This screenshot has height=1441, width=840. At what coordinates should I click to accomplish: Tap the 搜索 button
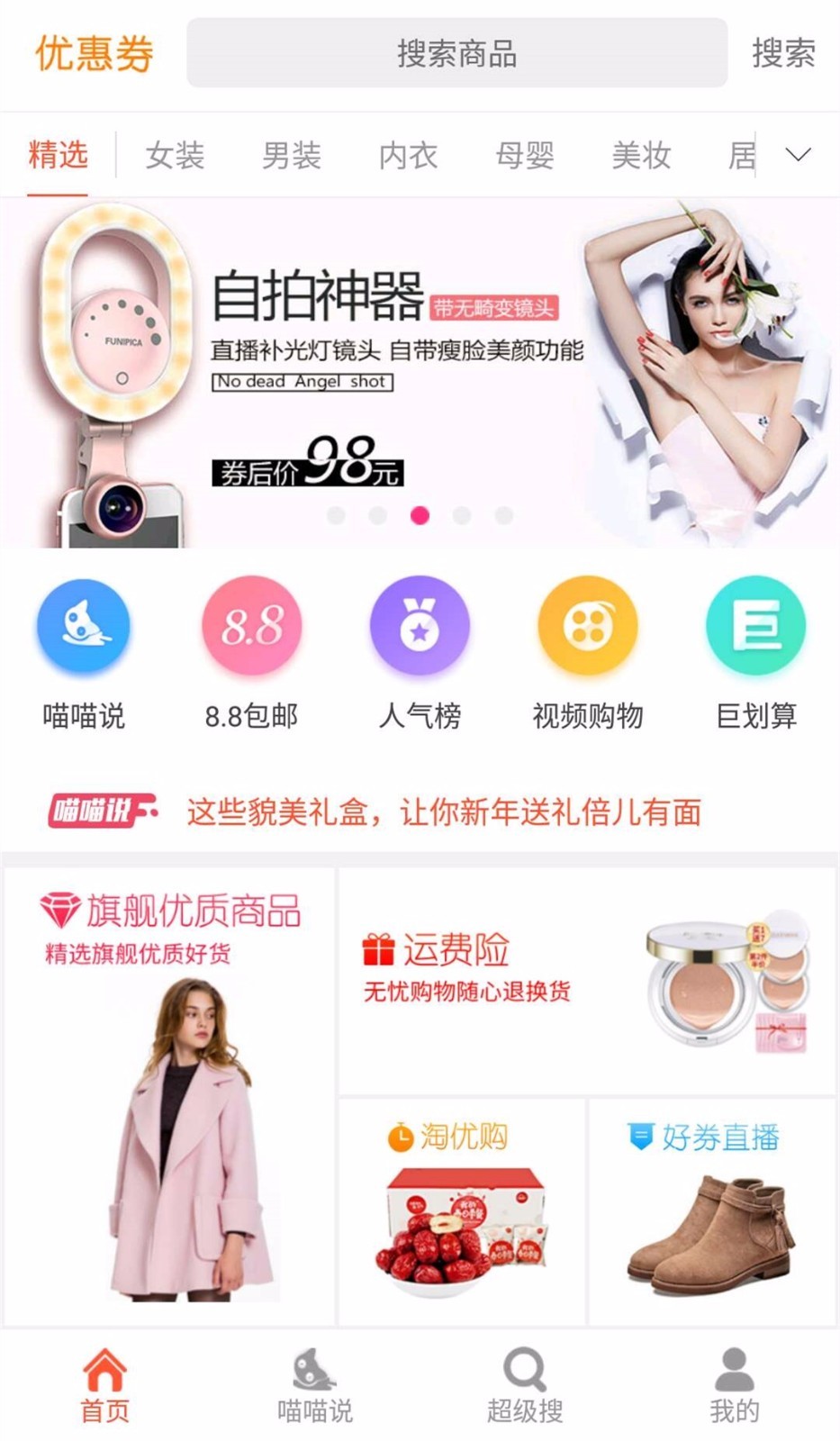click(x=783, y=53)
